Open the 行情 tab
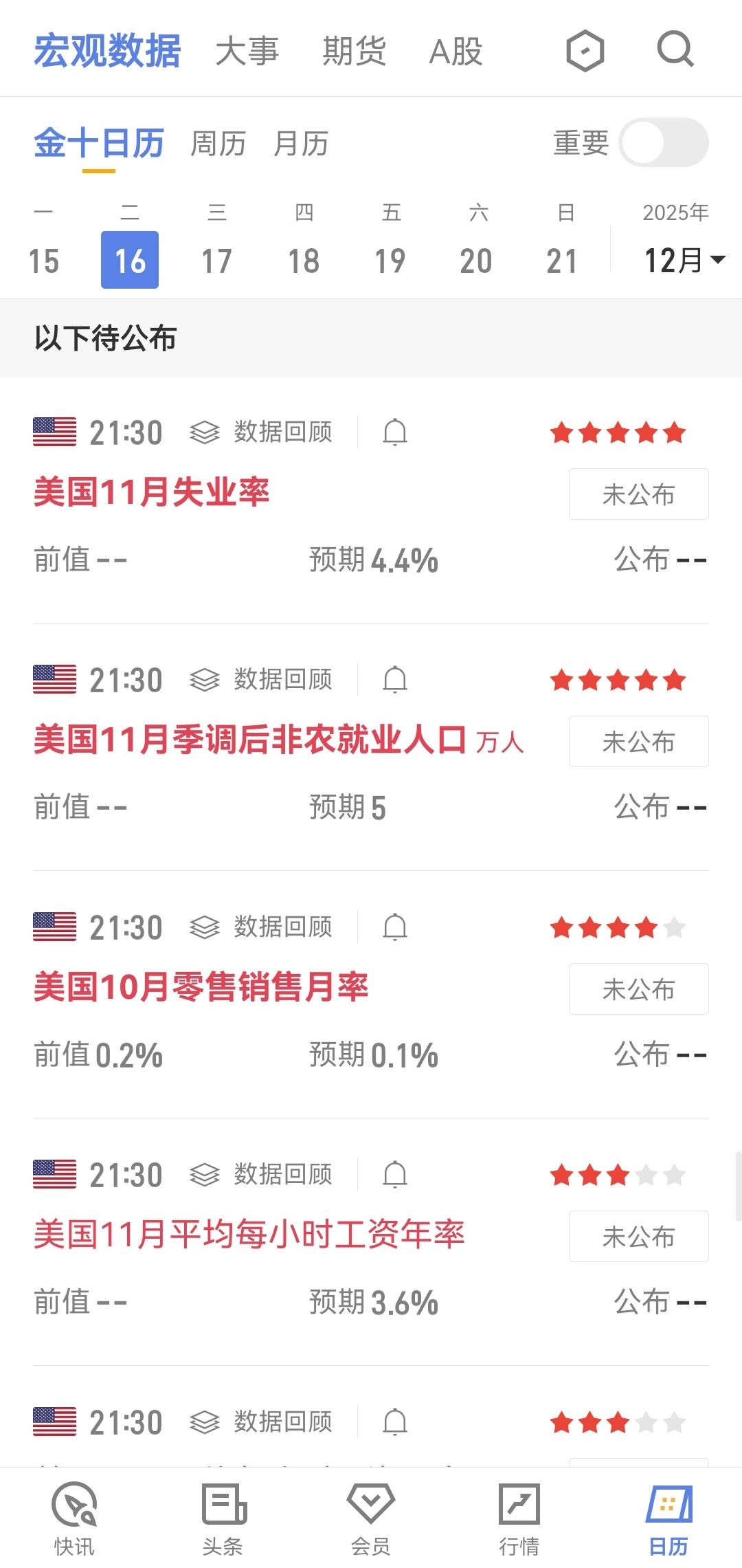 click(519, 1519)
